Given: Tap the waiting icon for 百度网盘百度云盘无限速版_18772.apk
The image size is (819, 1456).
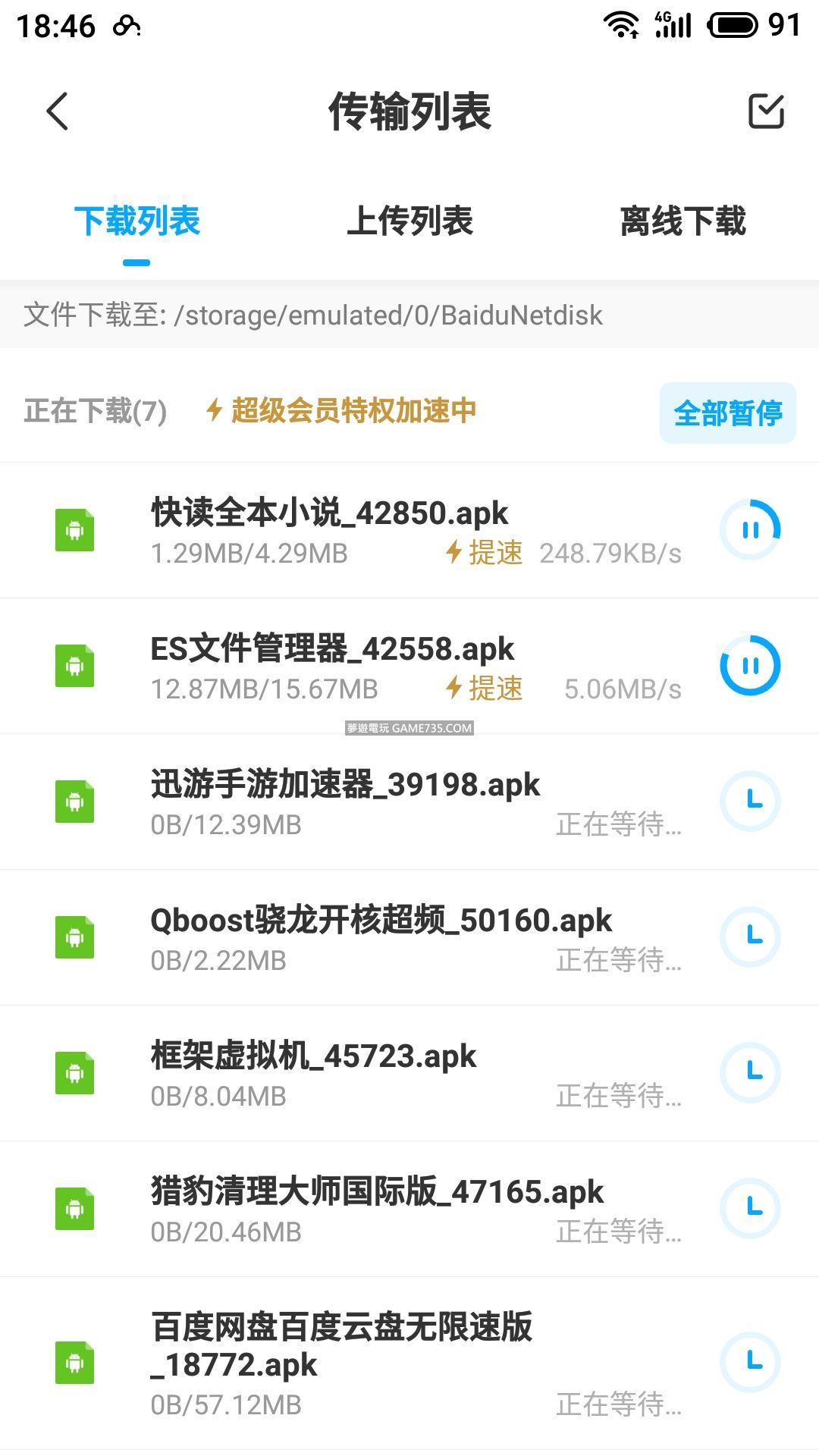Looking at the screenshot, I should point(750,1362).
